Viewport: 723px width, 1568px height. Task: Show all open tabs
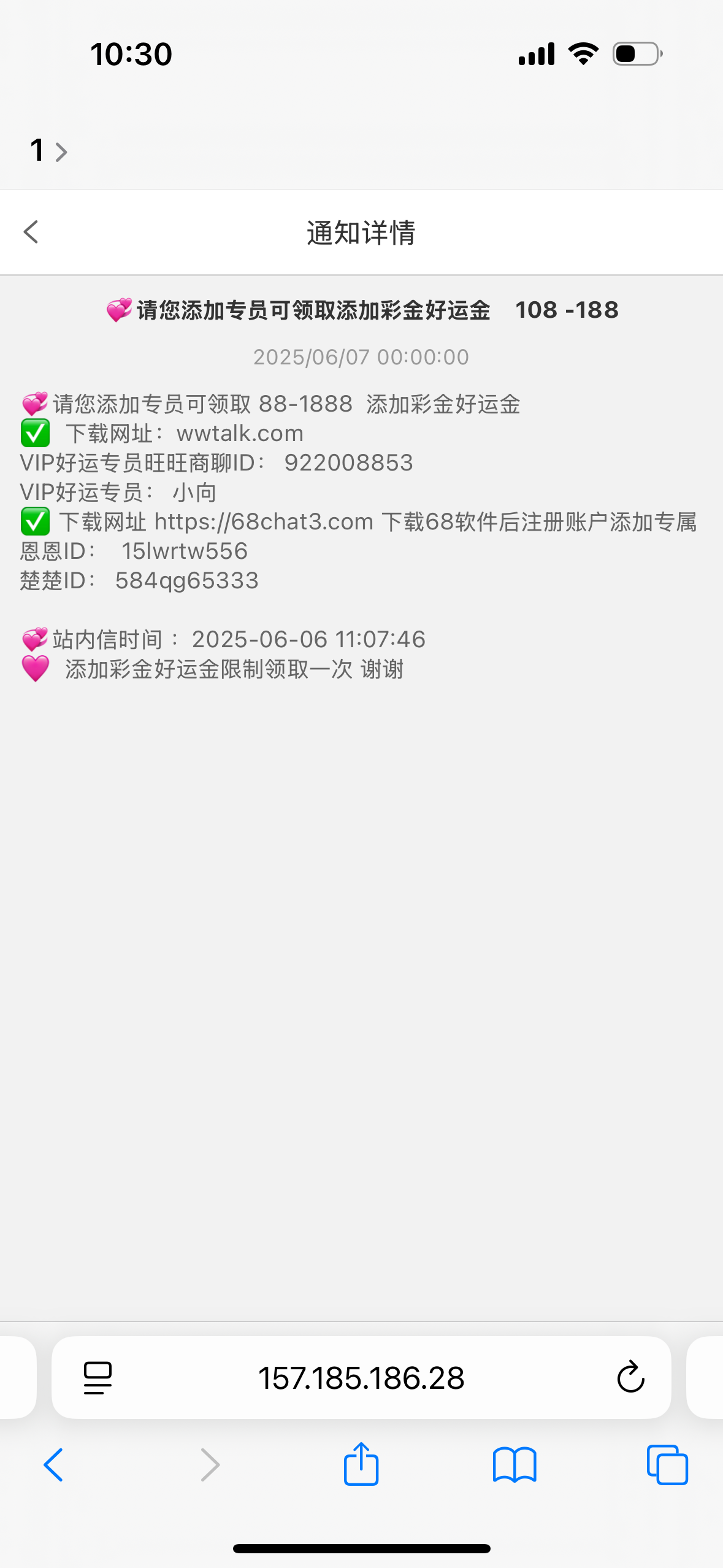667,1465
